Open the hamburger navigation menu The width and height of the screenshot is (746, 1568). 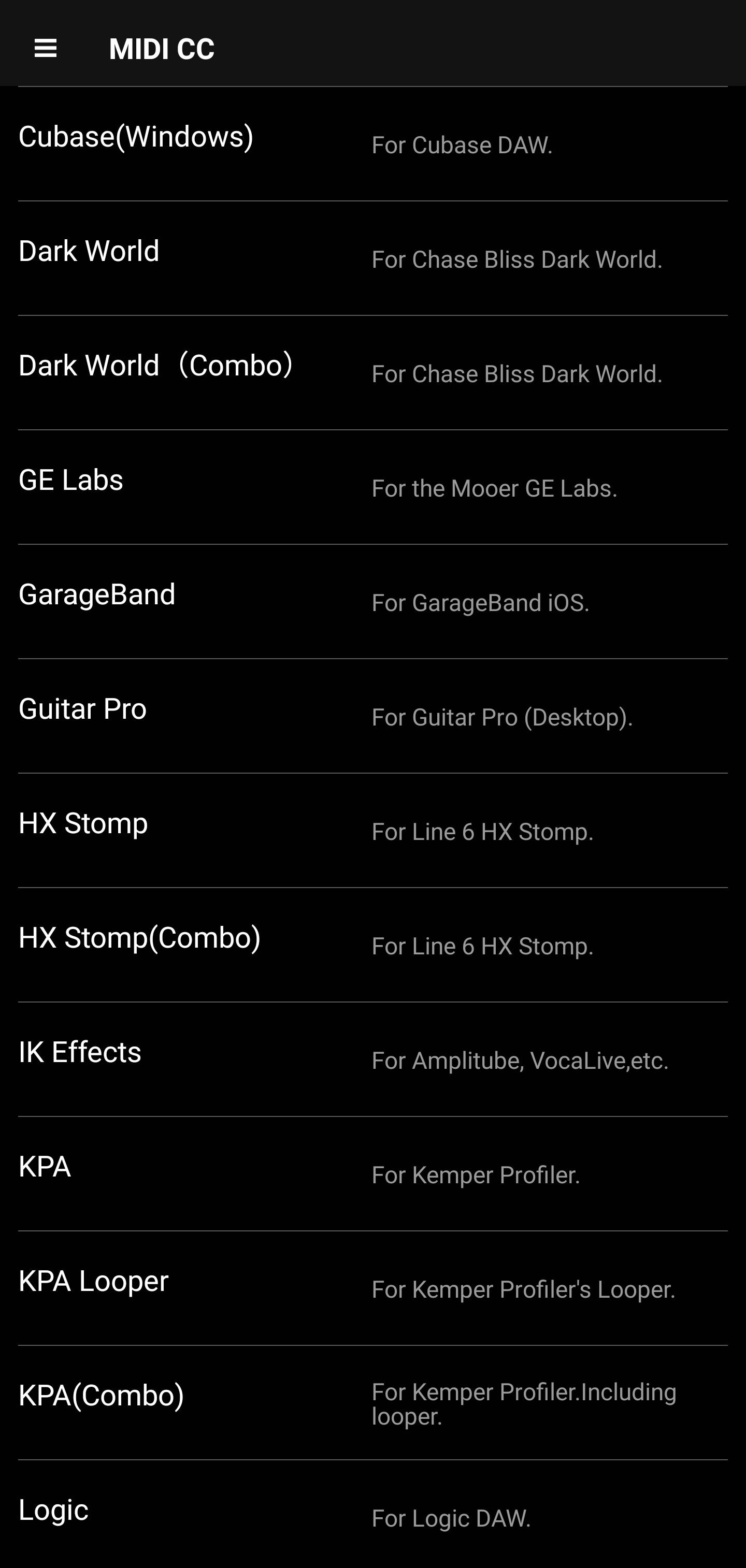46,49
